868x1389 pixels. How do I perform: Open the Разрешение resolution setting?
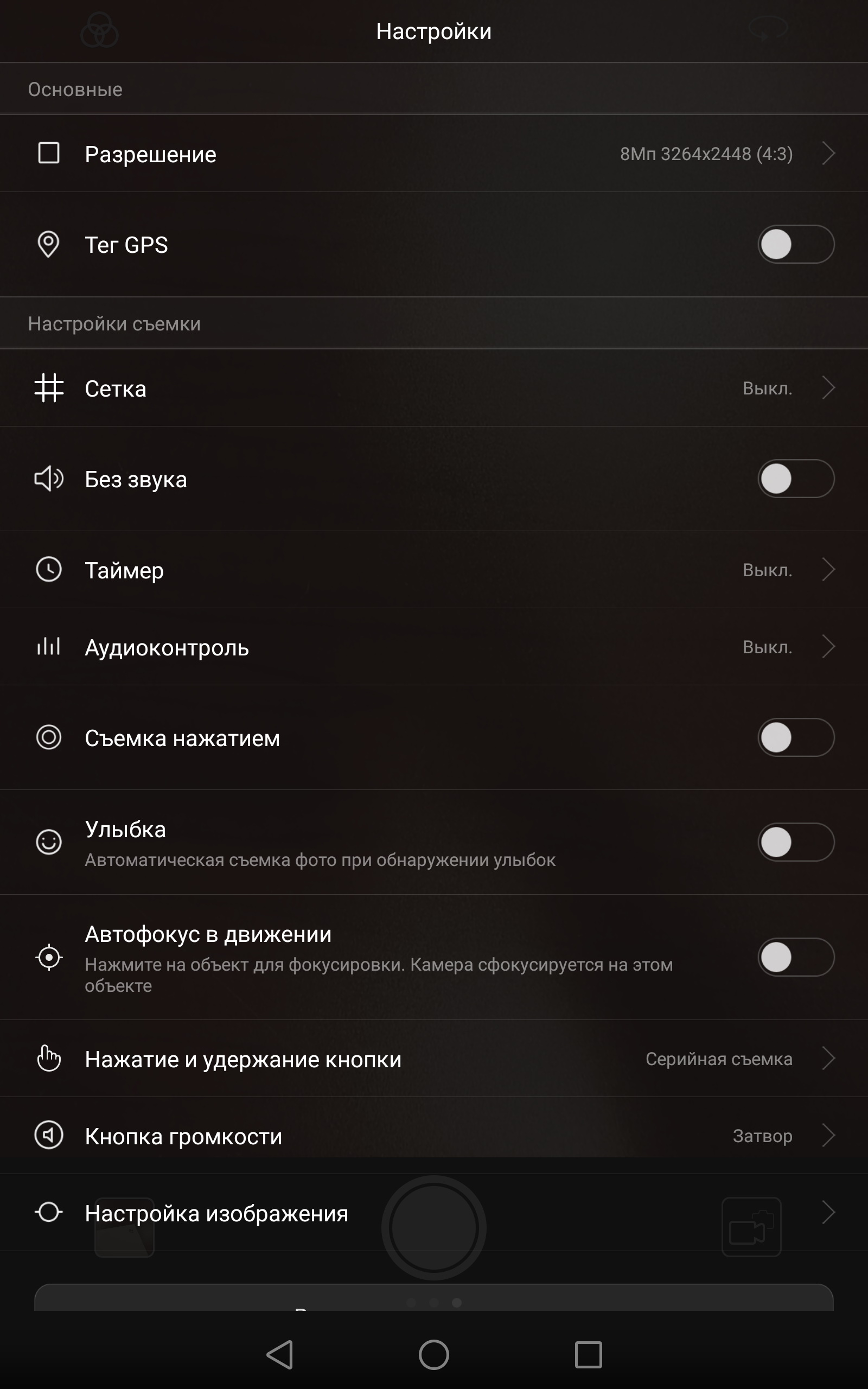[434, 153]
